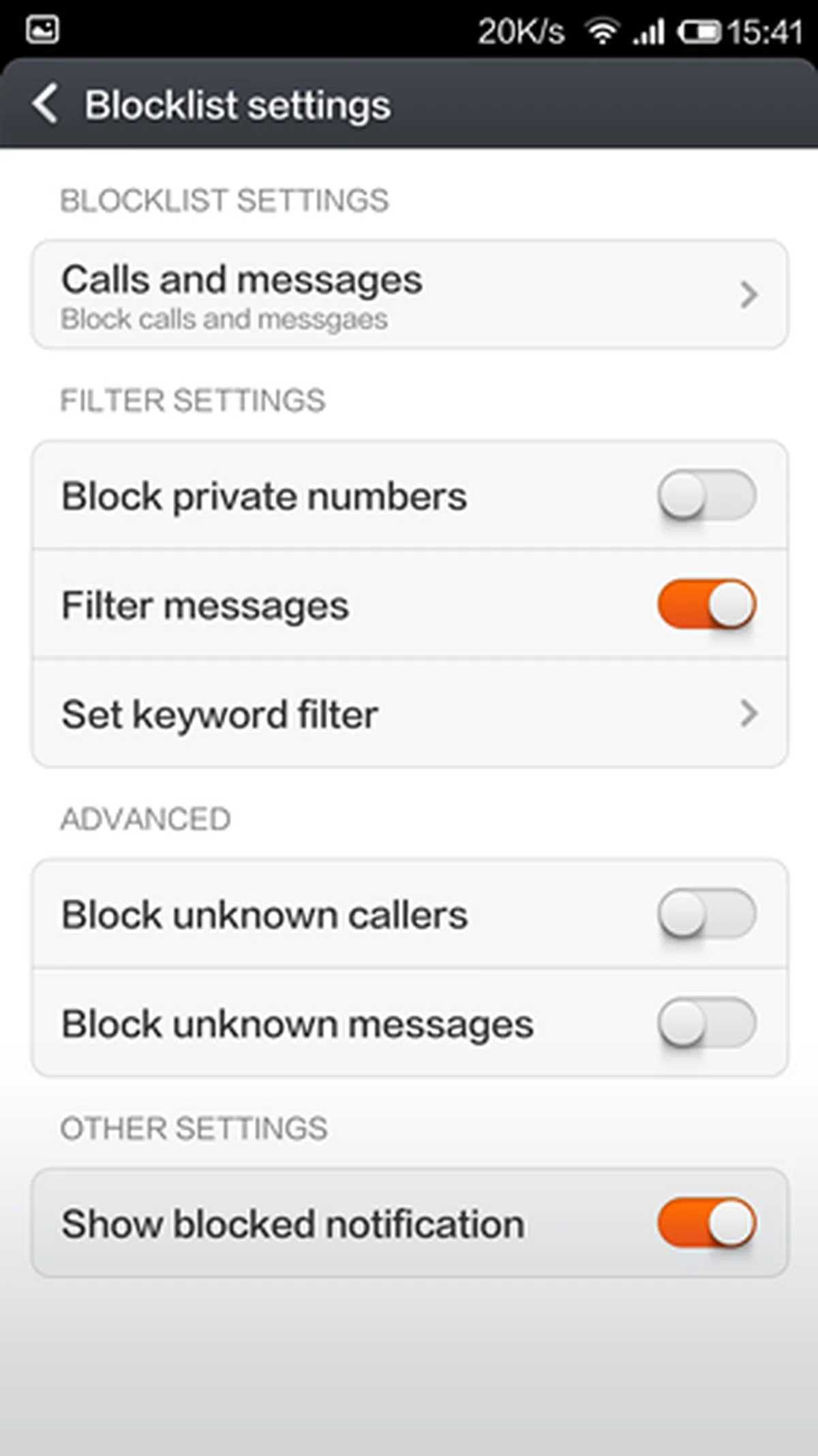
Task: Disable Show blocked notification switch
Action: 706,1223
